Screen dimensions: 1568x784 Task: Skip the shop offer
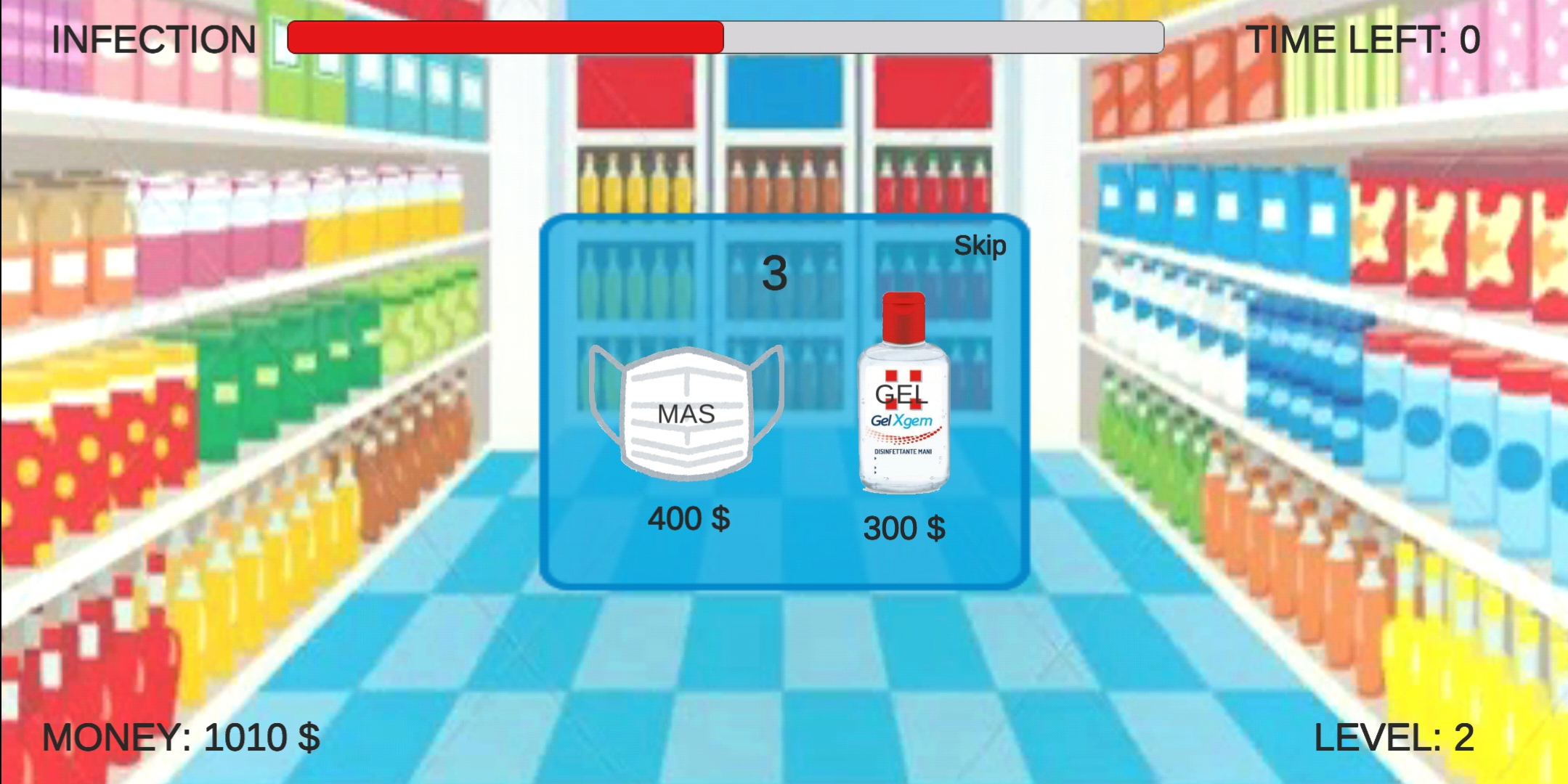[979, 246]
